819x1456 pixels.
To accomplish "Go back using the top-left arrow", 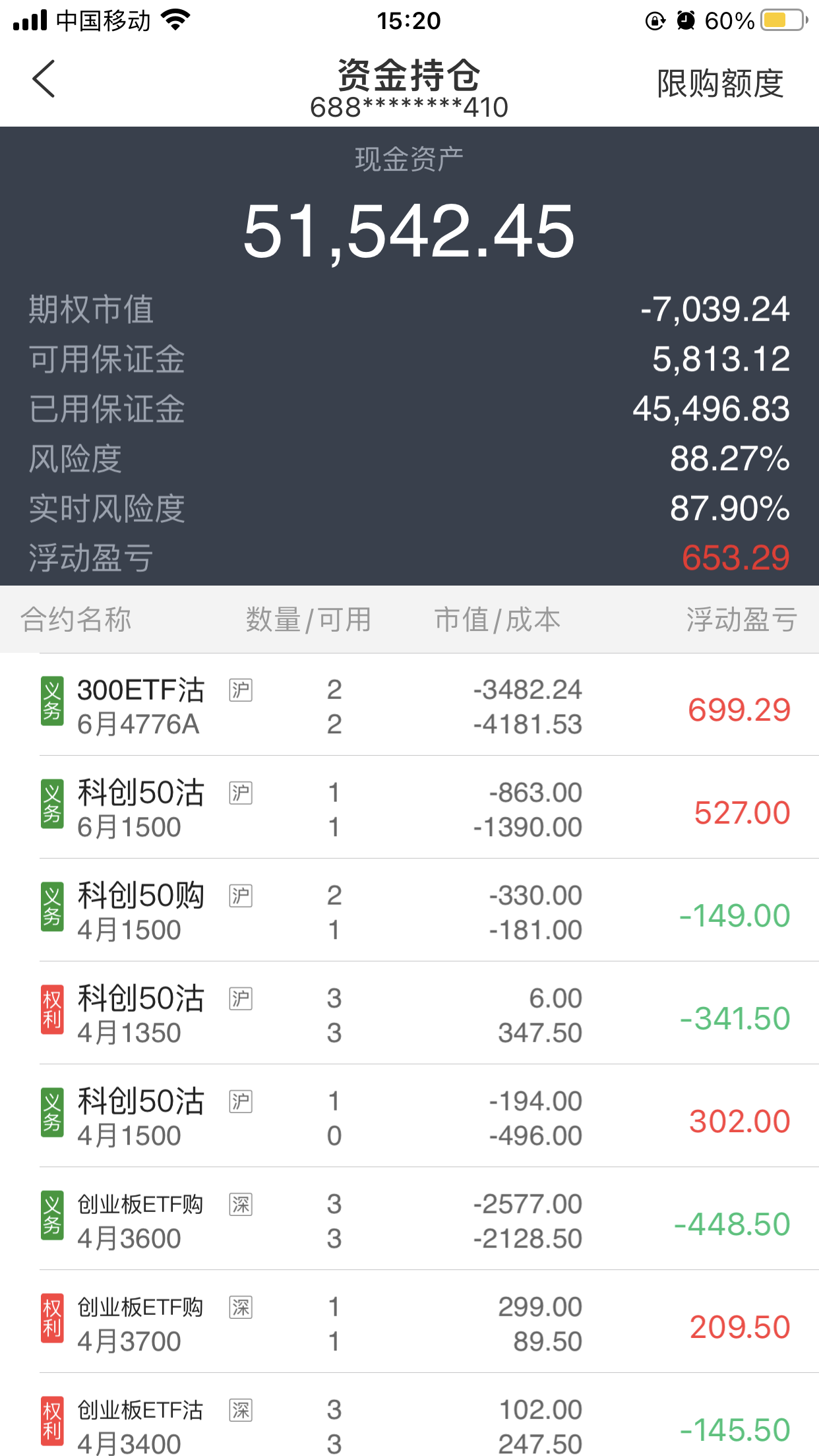I will (44, 79).
